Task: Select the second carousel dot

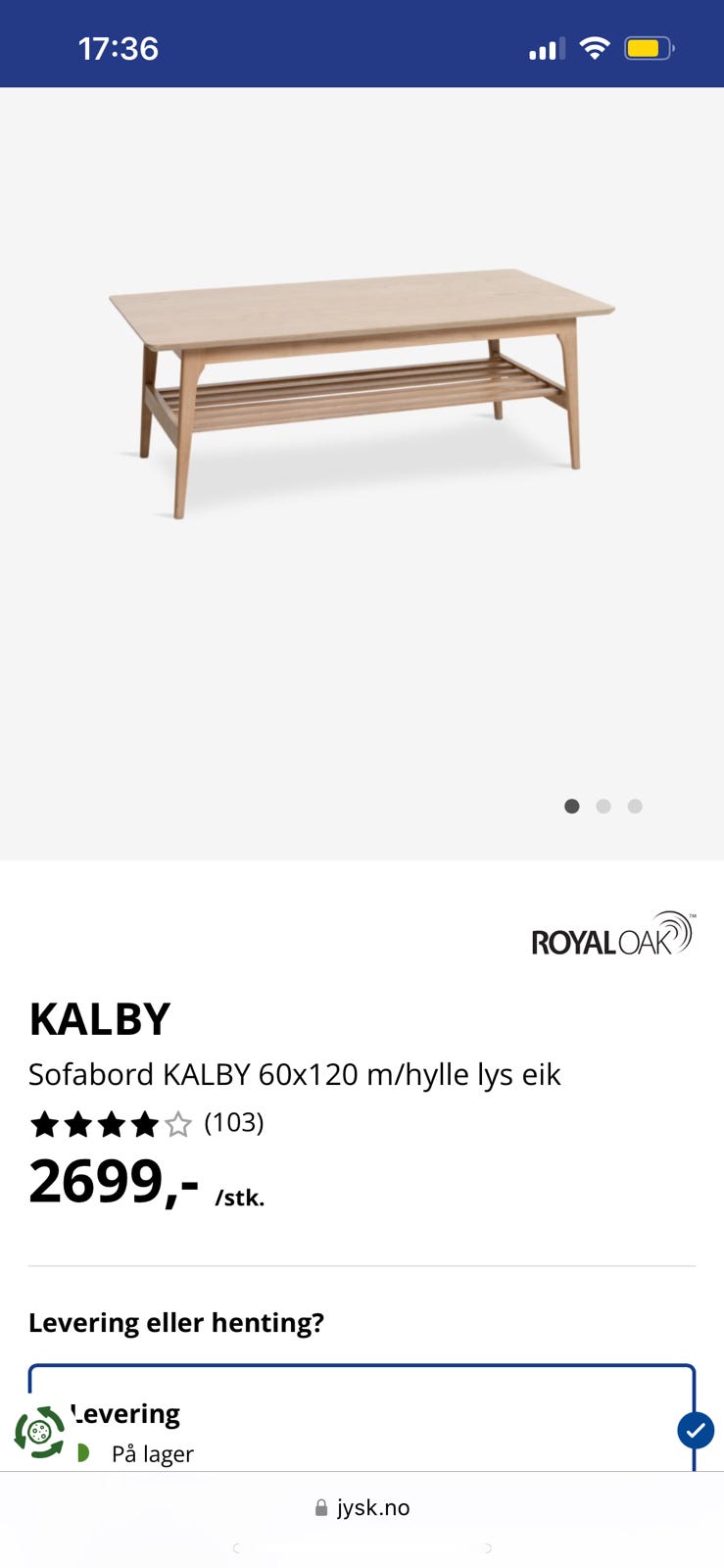Action: coord(603,806)
